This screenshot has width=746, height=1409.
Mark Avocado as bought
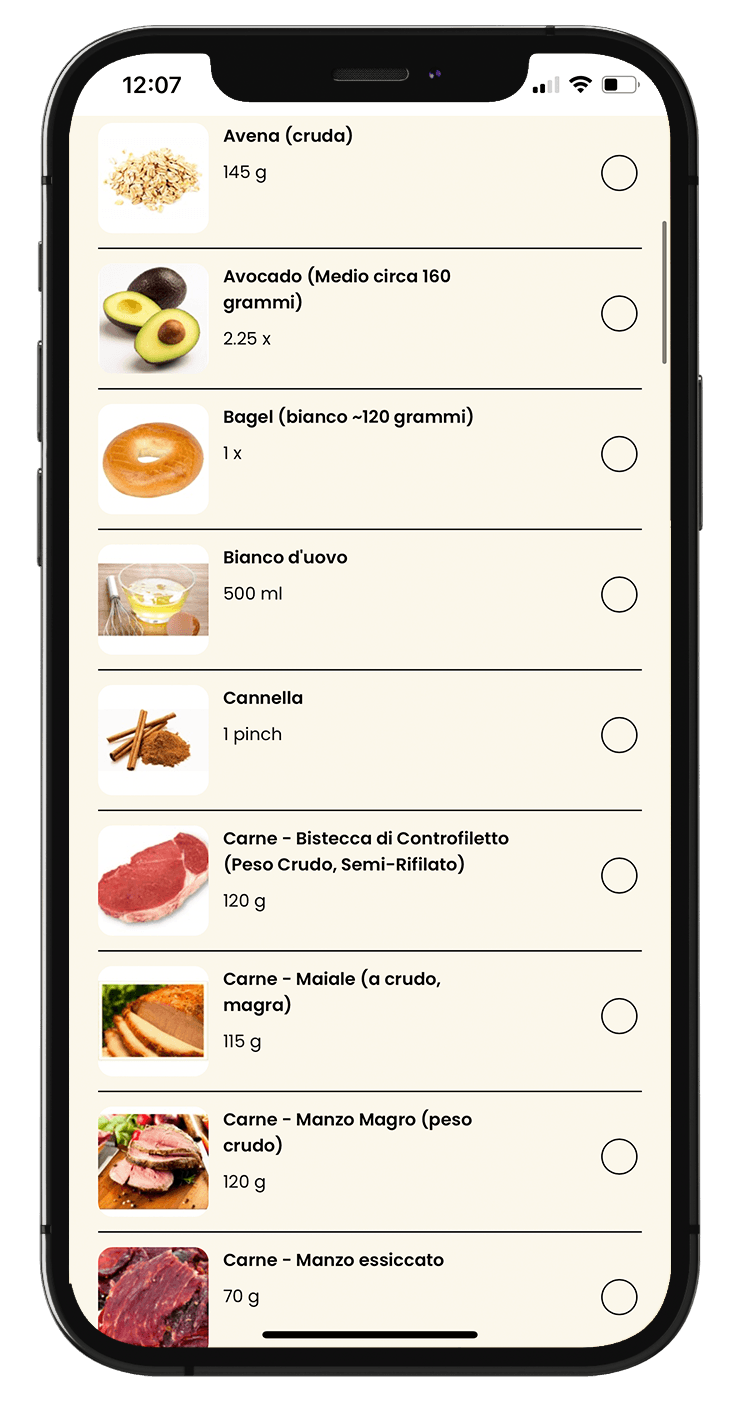tap(619, 313)
